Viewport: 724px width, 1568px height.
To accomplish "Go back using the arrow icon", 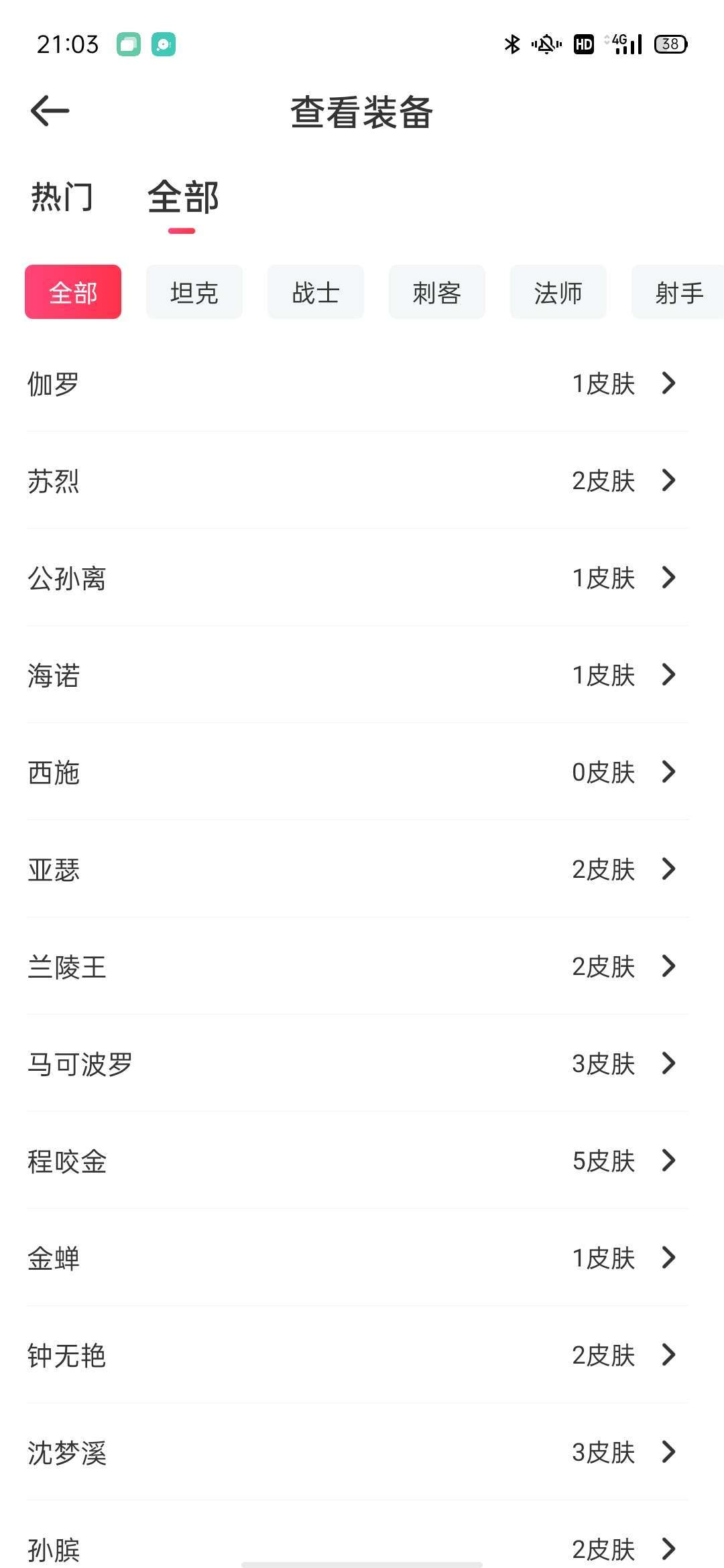I will pyautogui.click(x=50, y=111).
